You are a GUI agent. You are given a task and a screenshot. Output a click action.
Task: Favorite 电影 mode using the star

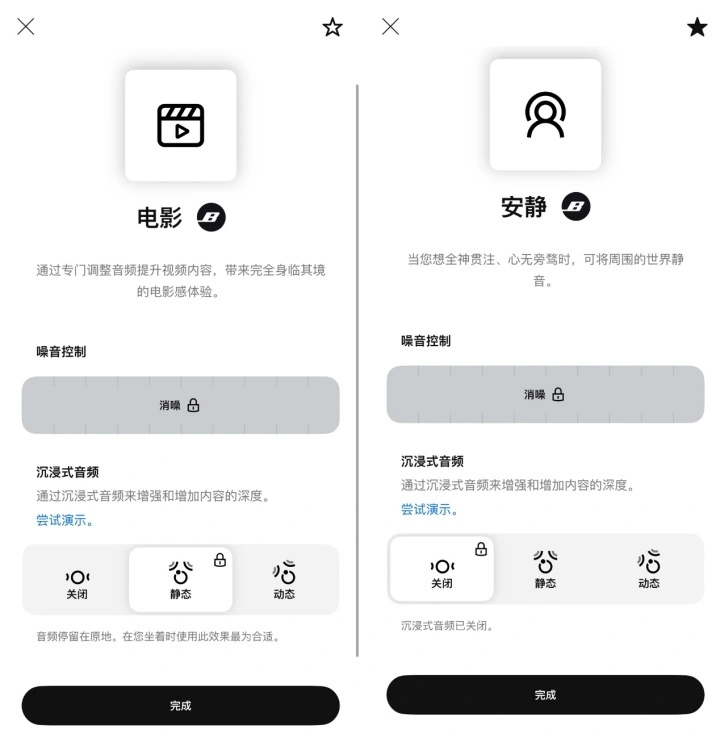click(331, 27)
